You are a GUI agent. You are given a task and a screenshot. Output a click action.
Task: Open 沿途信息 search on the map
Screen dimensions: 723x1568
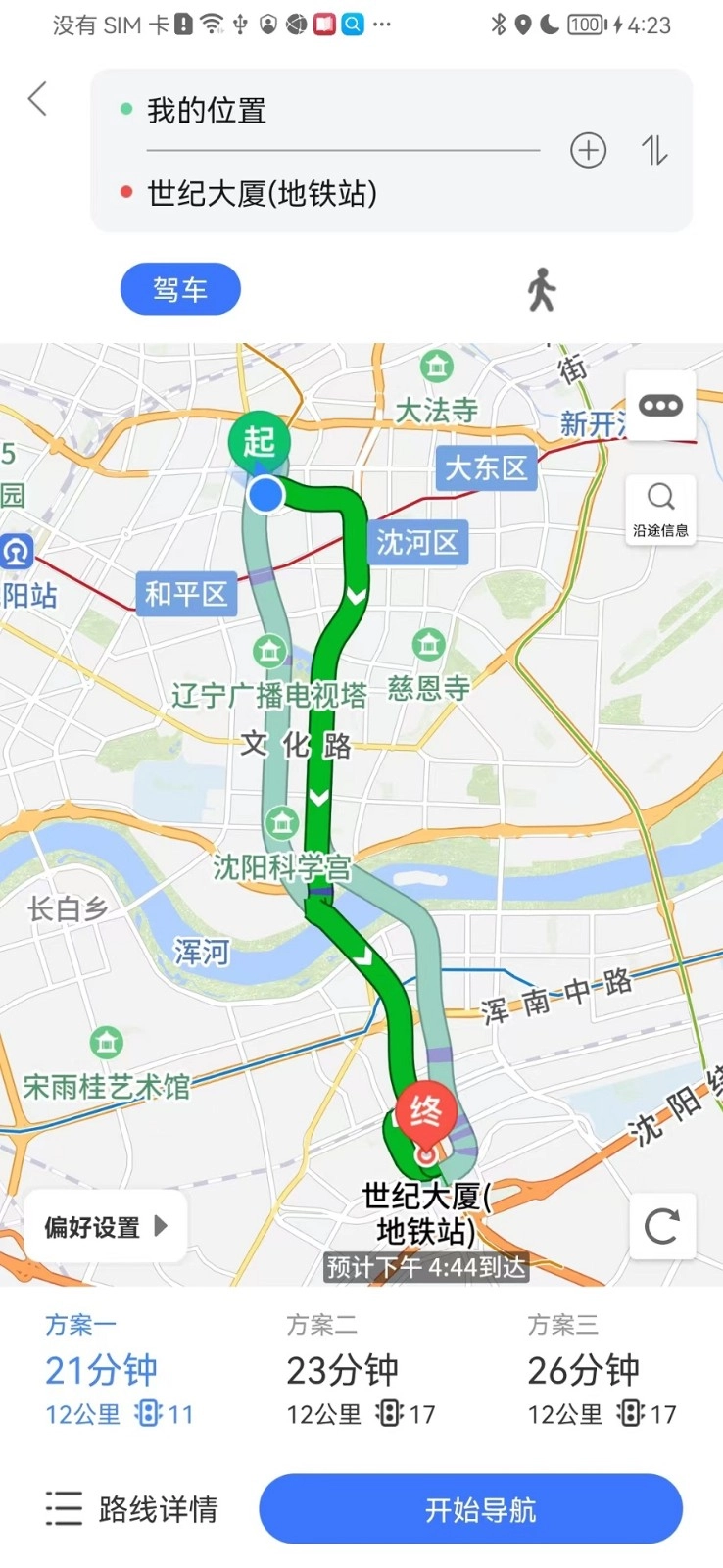tap(659, 509)
